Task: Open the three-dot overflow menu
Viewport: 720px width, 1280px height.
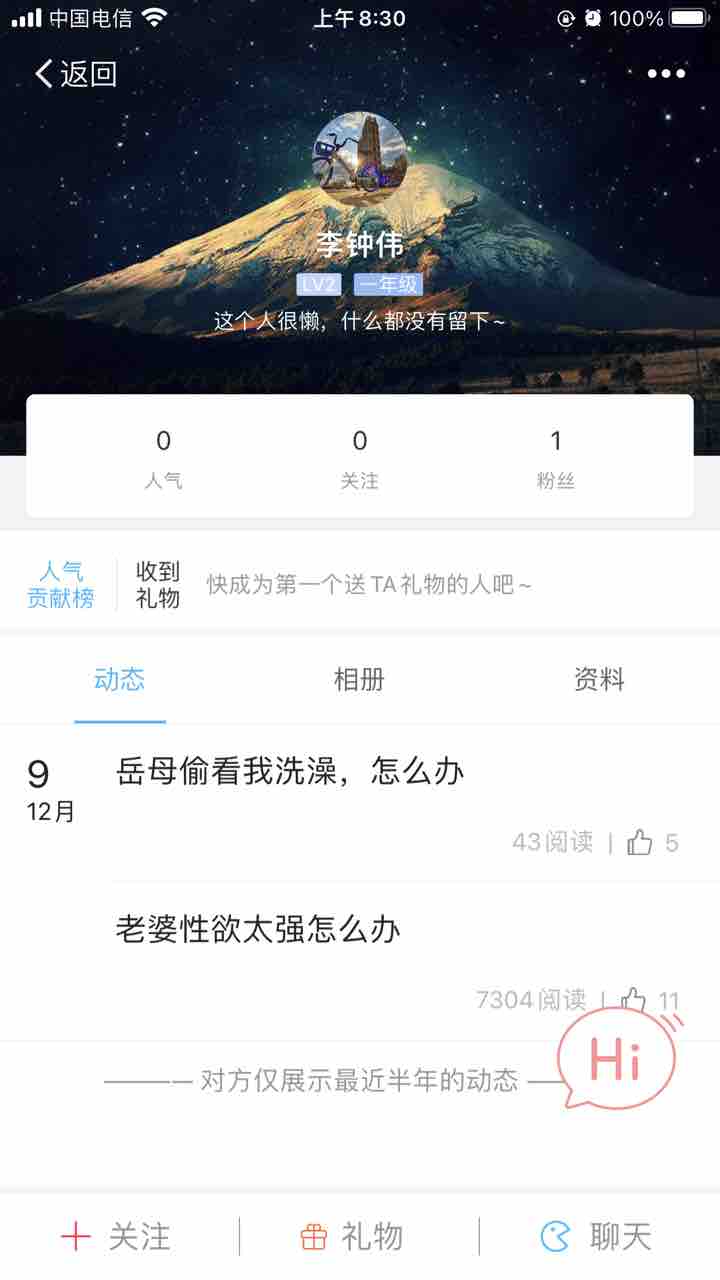Action: [x=666, y=74]
